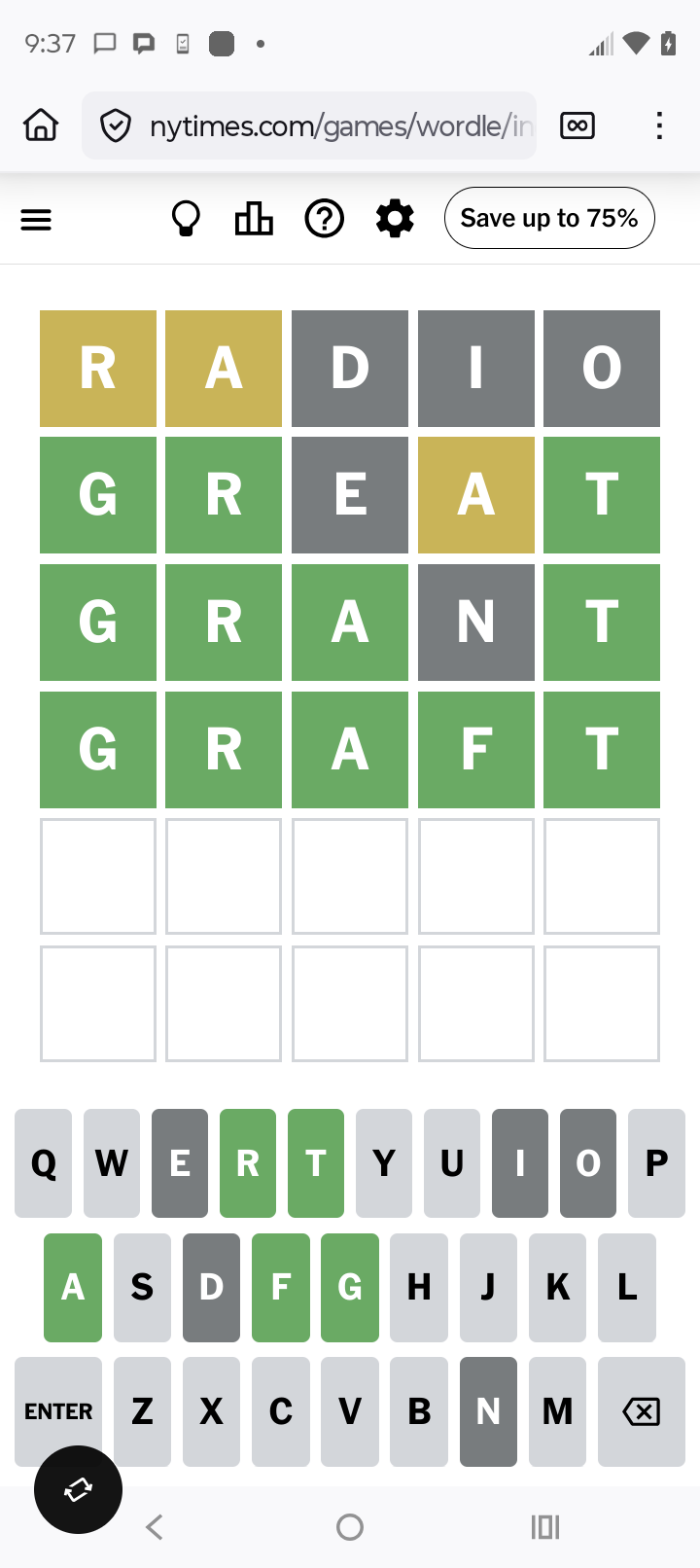Open the browser private mode icon
The width and height of the screenshot is (700, 1568).
click(577, 125)
